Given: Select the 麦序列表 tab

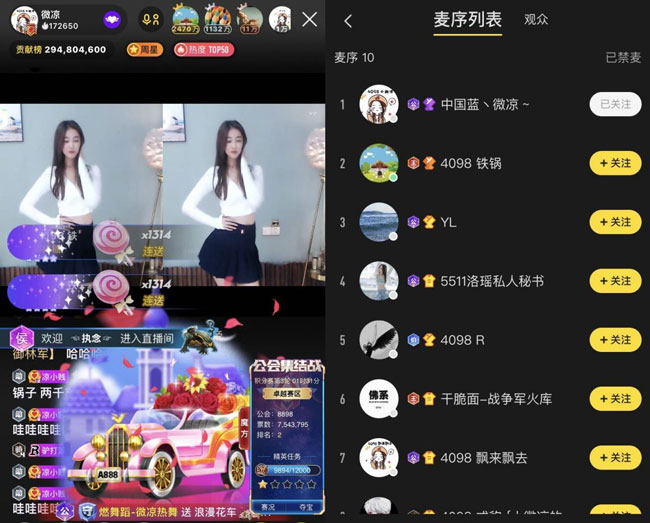Looking at the screenshot, I should [468, 20].
